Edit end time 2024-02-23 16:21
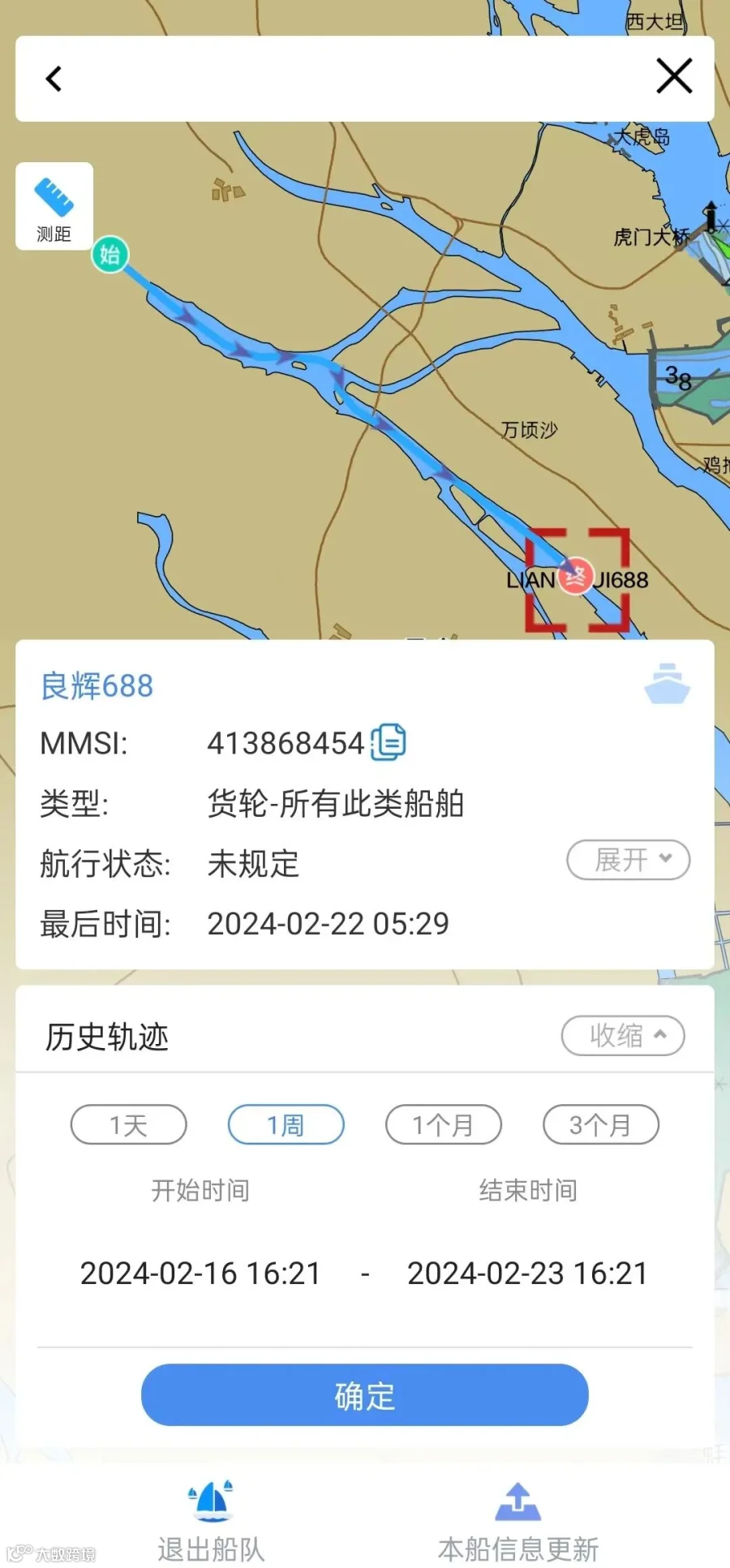This screenshot has height=1568, width=730. pos(527,1274)
